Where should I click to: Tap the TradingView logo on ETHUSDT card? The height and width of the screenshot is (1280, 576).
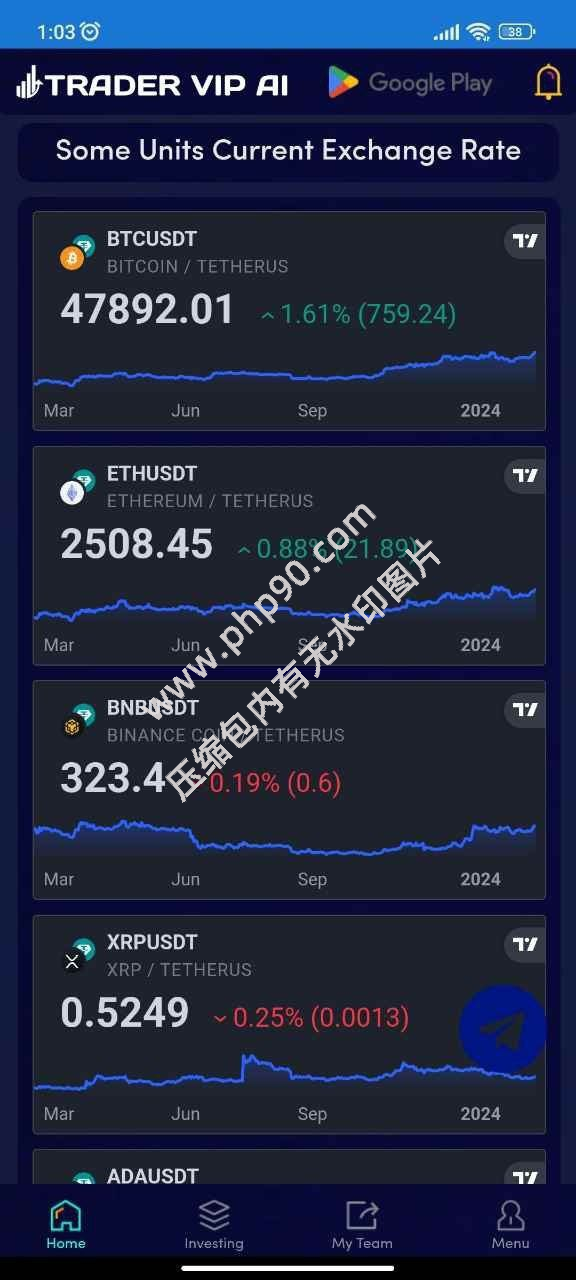pyautogui.click(x=525, y=476)
